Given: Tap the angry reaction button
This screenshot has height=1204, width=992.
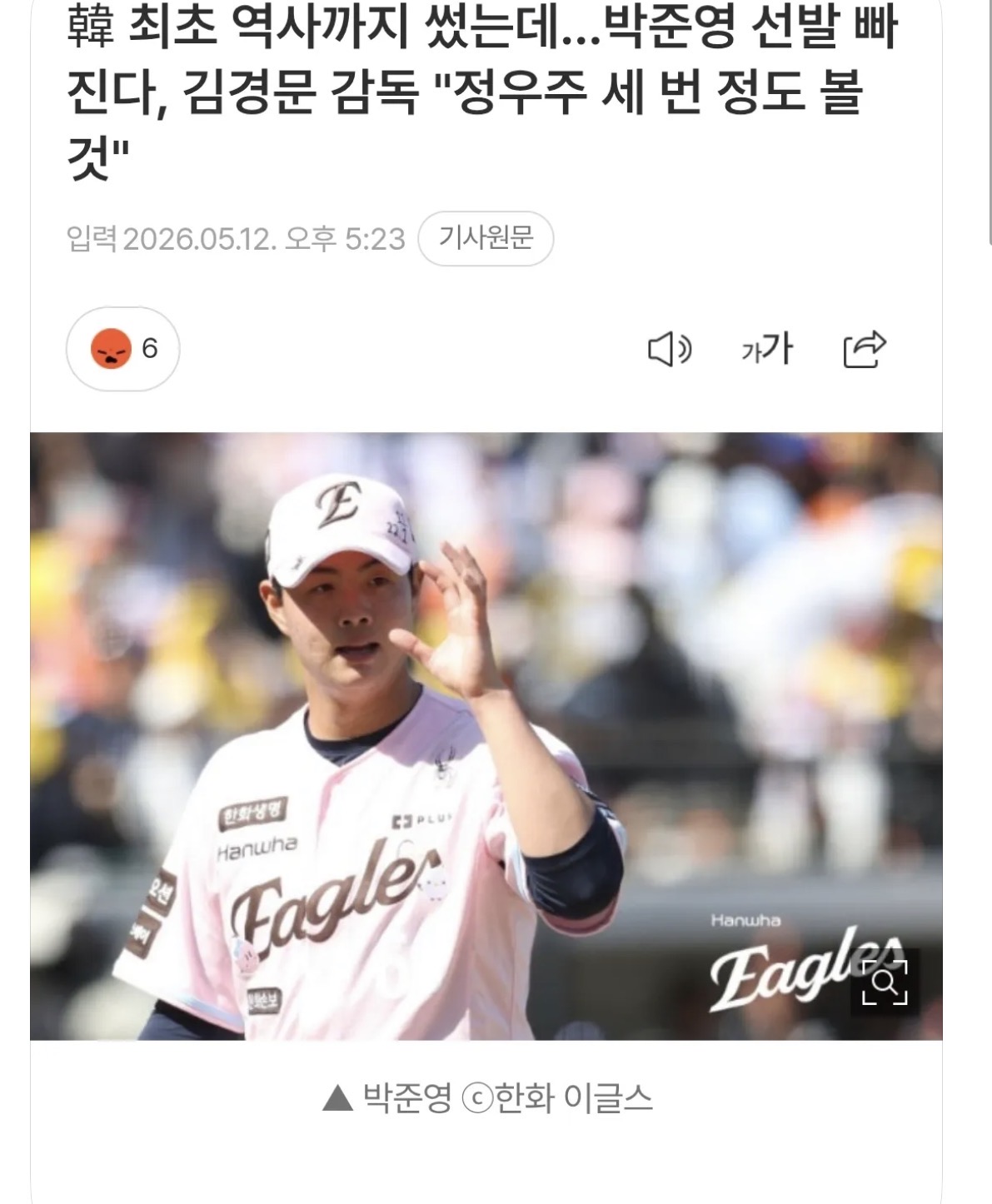Looking at the screenshot, I should [x=123, y=349].
